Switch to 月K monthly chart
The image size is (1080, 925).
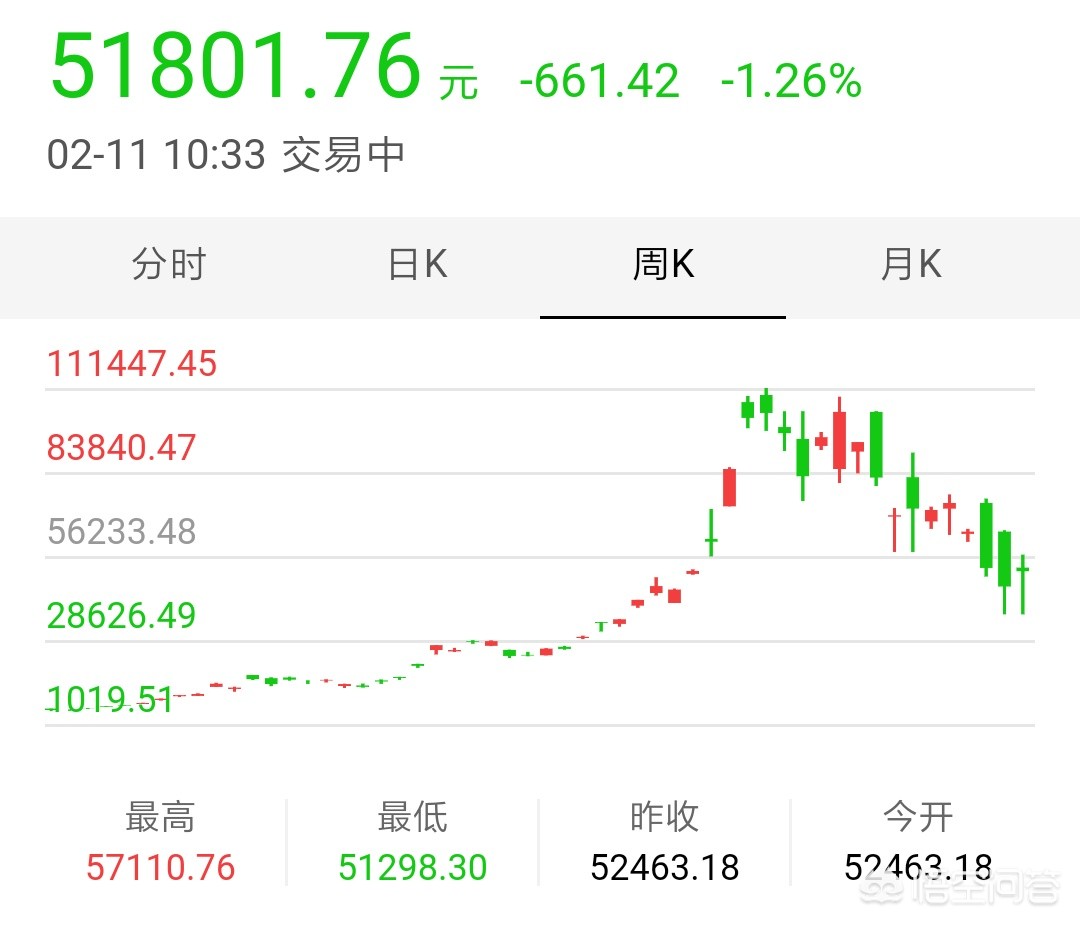point(910,266)
